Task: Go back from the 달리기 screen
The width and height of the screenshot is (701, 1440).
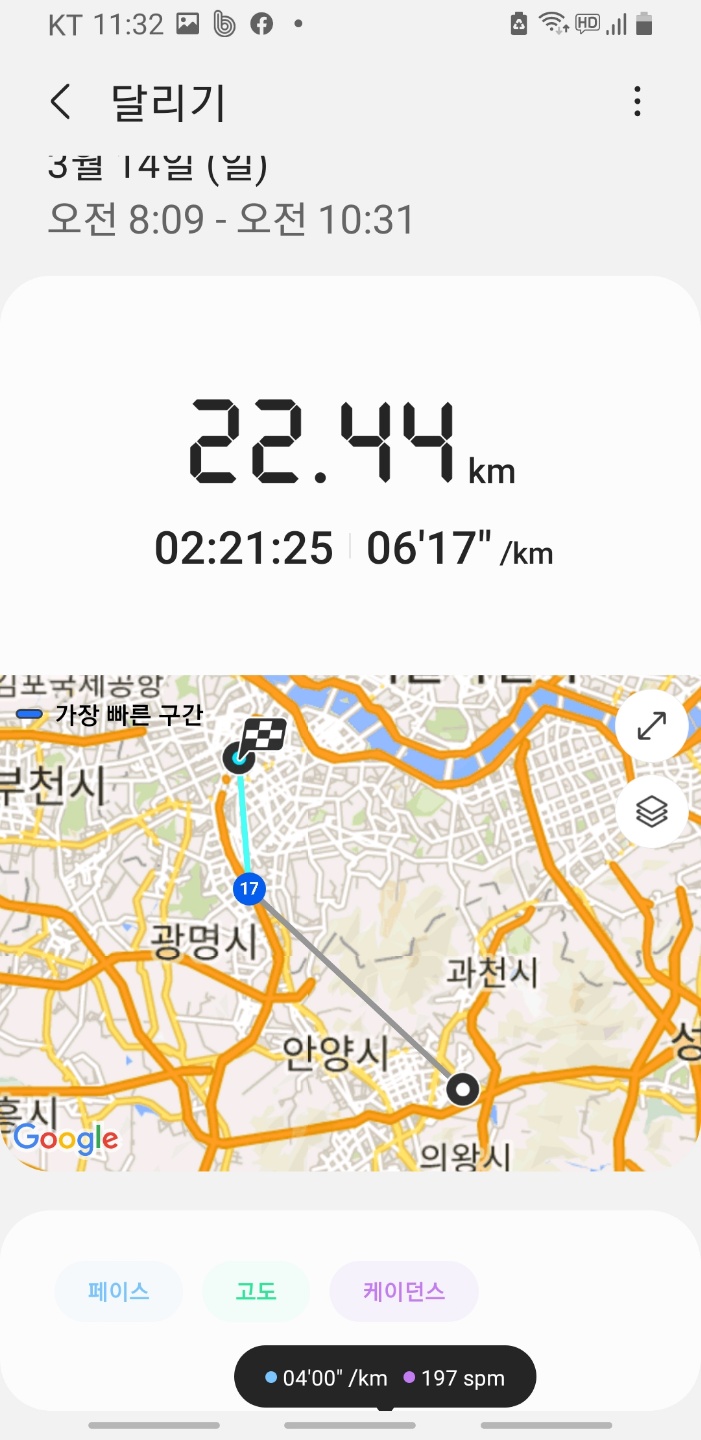Action: click(x=61, y=102)
